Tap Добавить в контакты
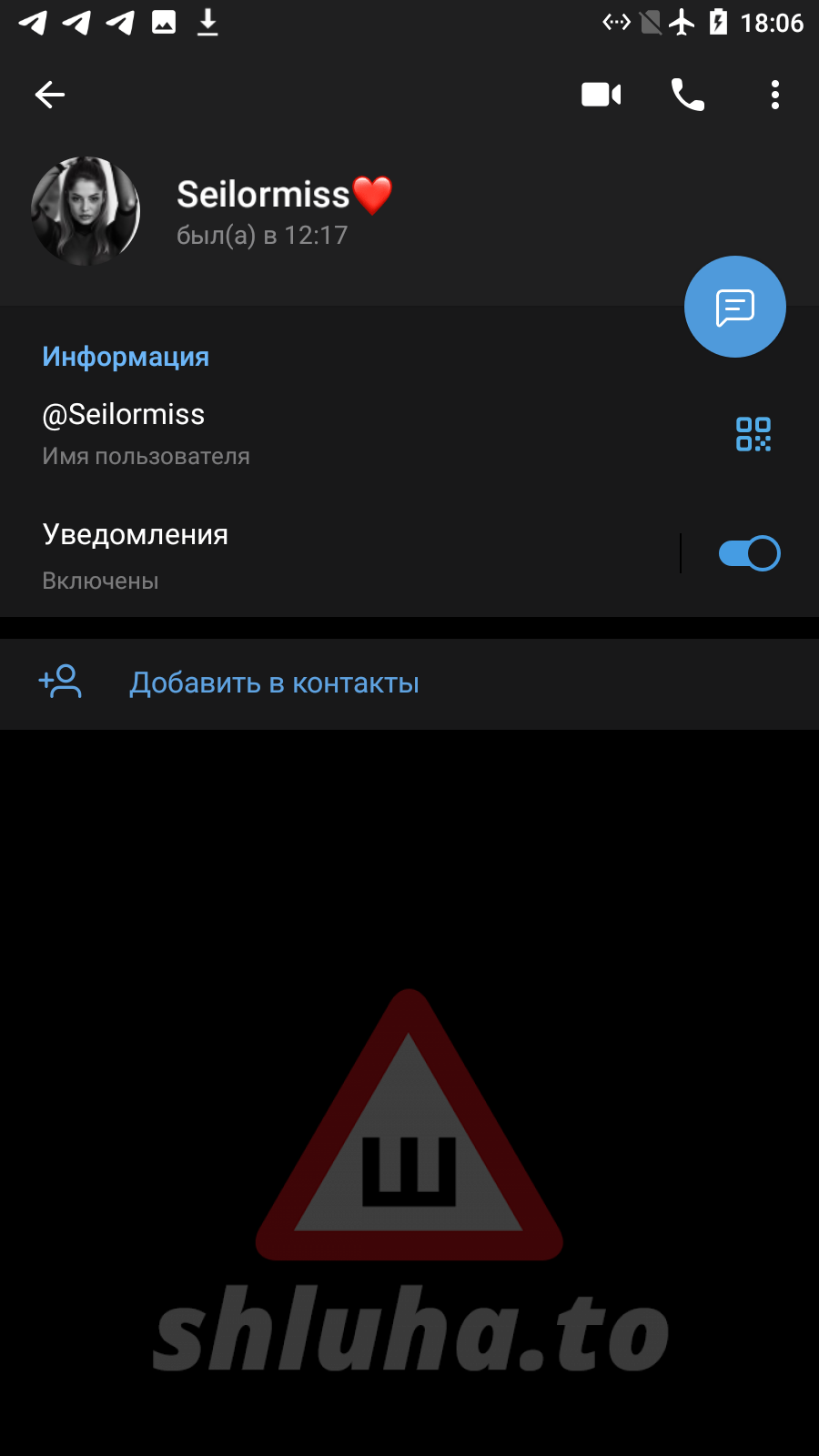The image size is (819, 1456). tap(273, 682)
